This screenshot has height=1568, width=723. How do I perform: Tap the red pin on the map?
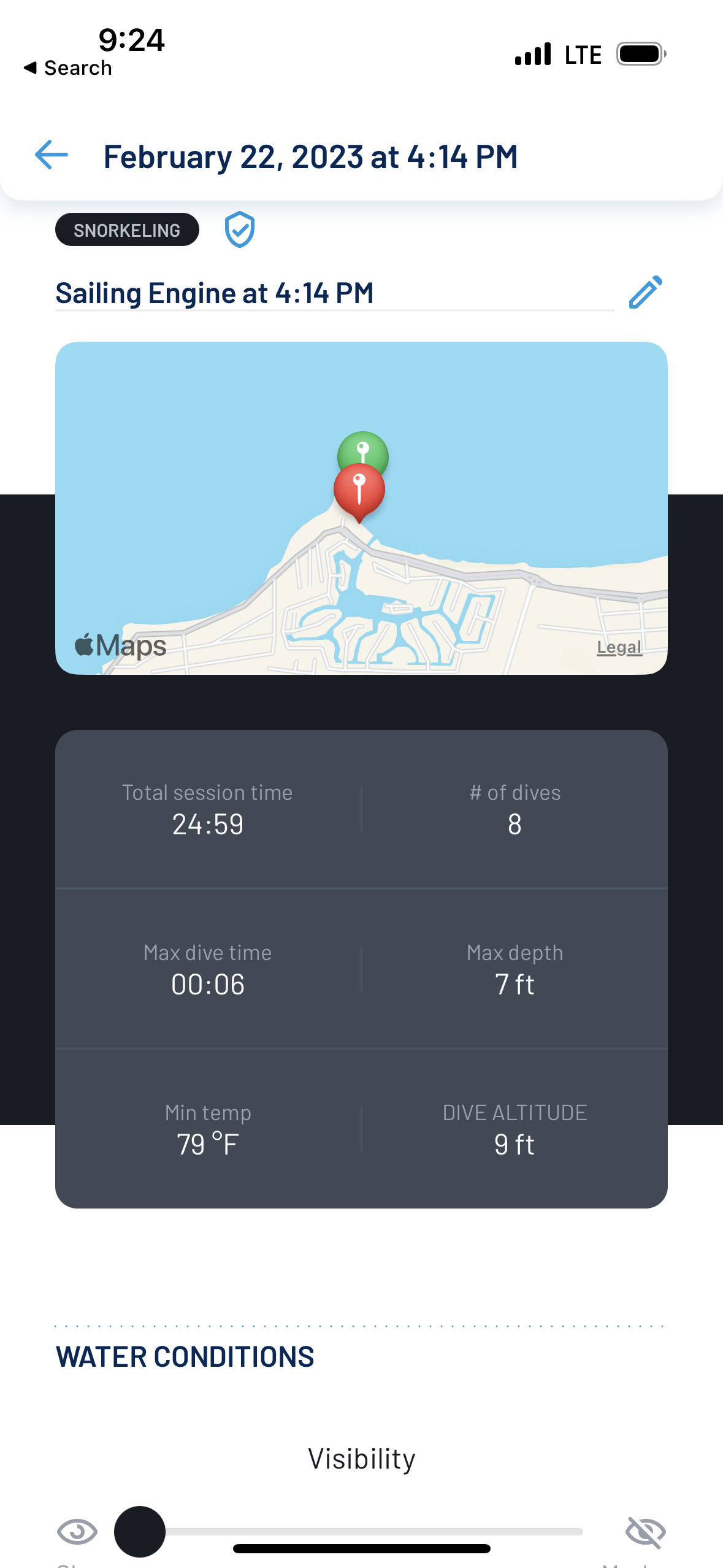[359, 490]
